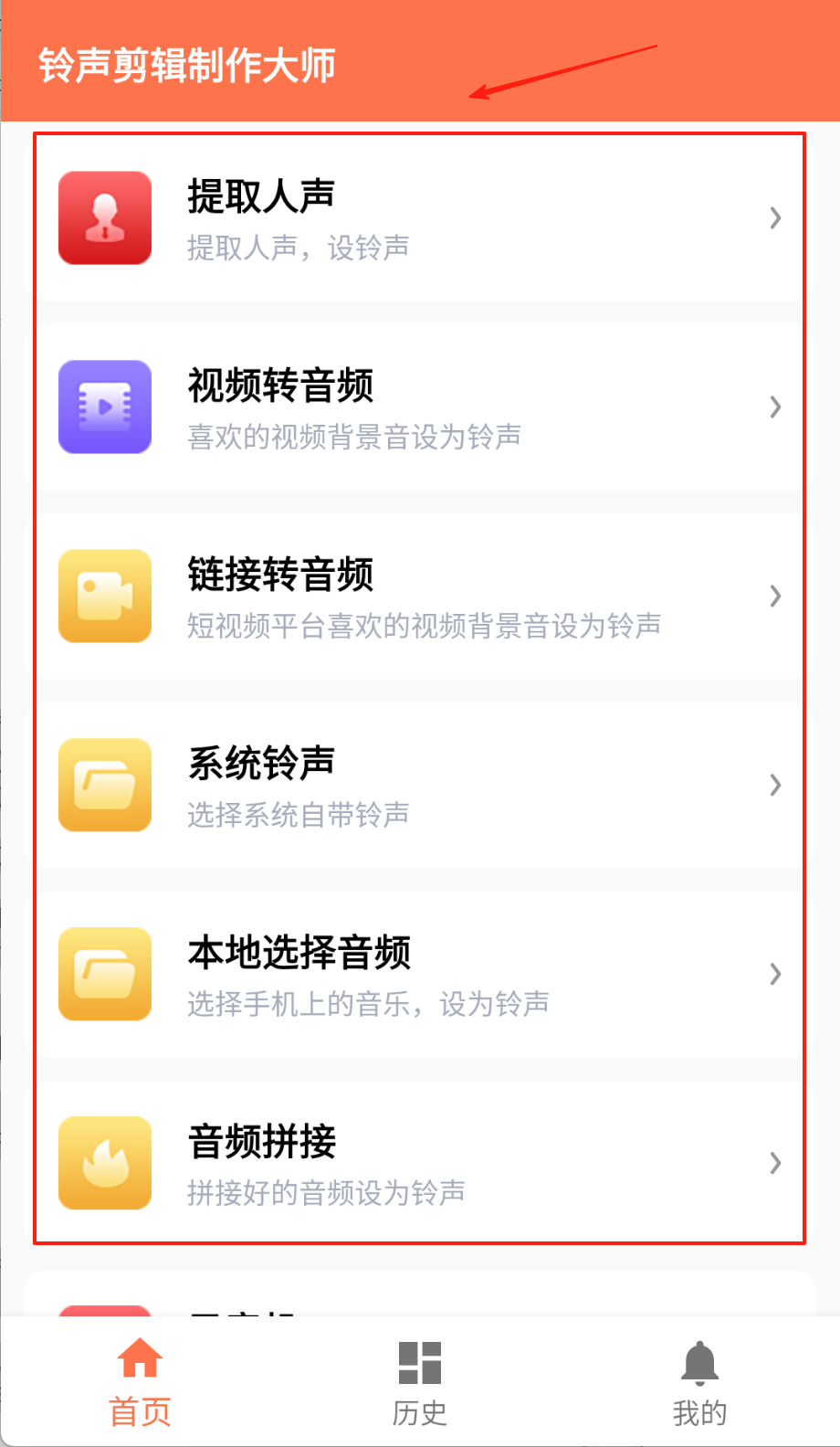
Task: Go to the 我的 tab
Action: (699, 1382)
